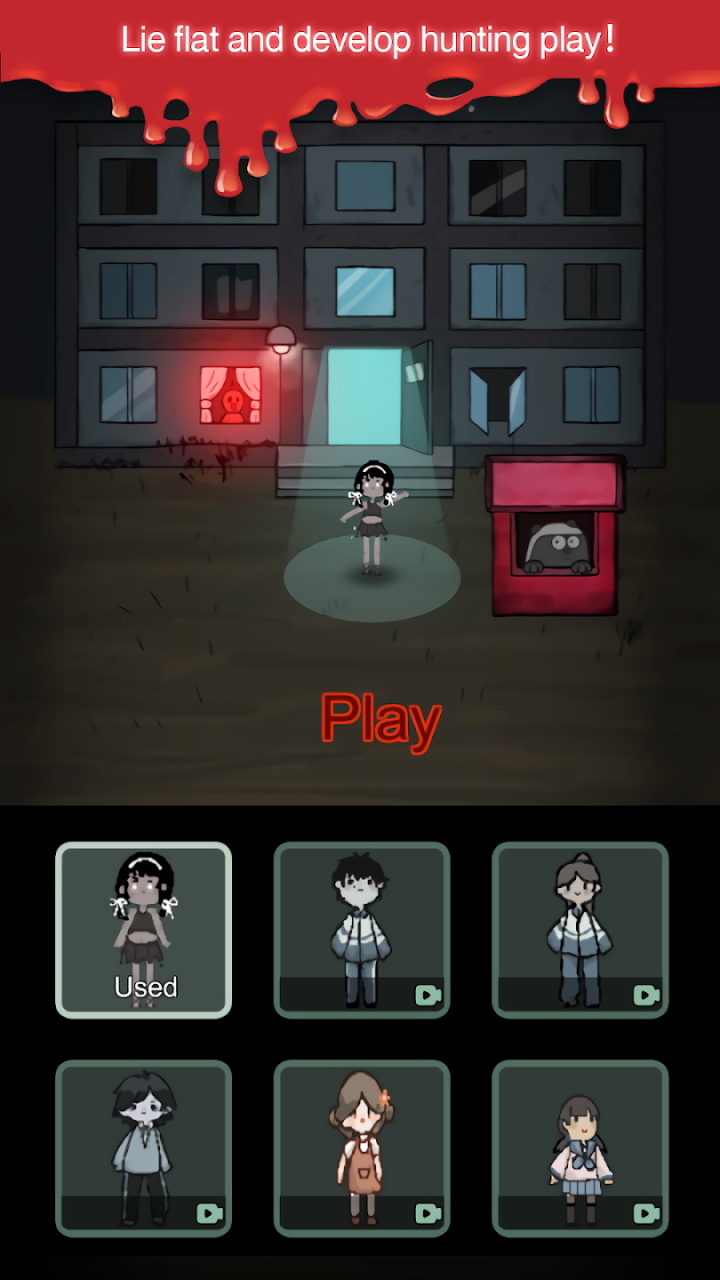Screen dimensions: 720x1280
Task: Start the game with the Play button
Action: 380,719
